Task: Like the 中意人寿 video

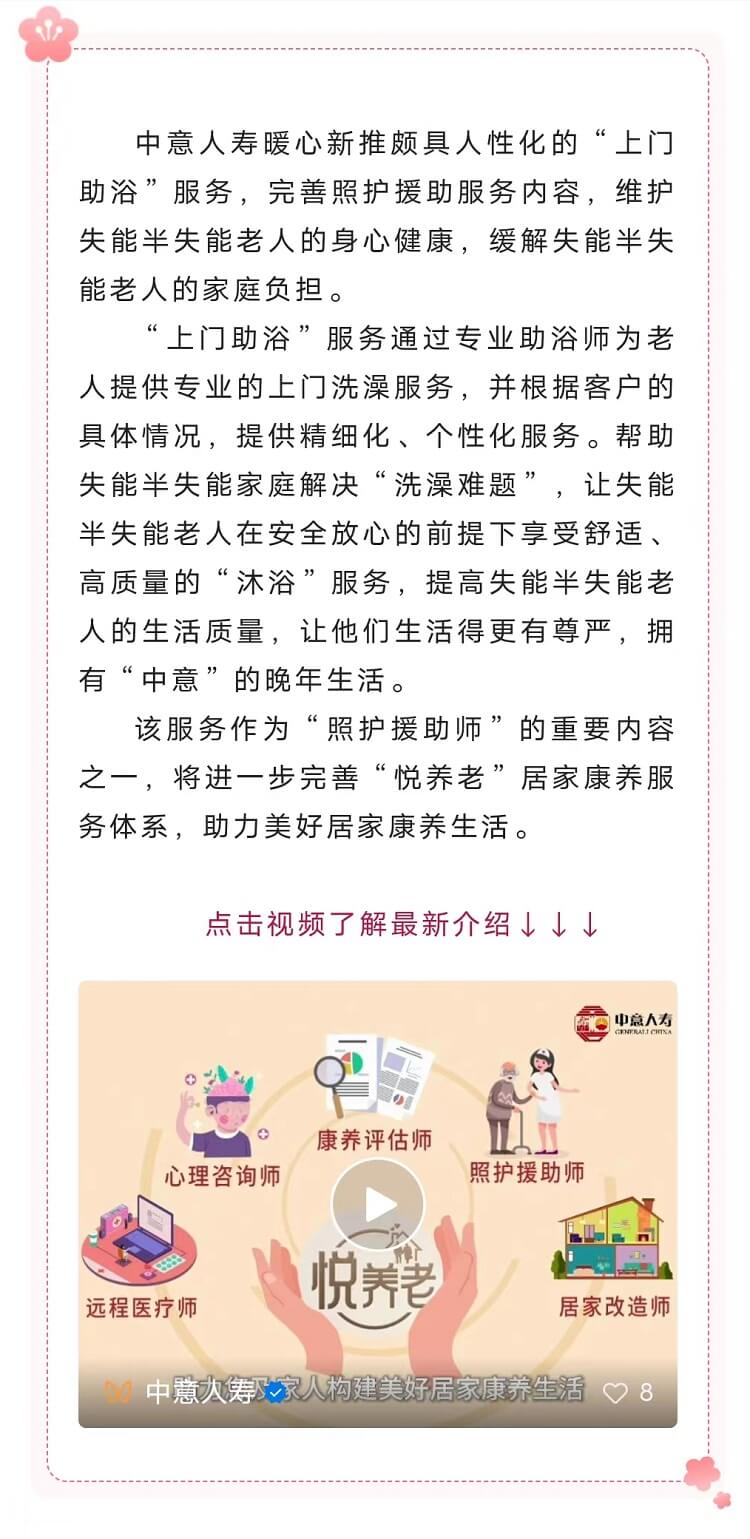Action: [616, 1392]
